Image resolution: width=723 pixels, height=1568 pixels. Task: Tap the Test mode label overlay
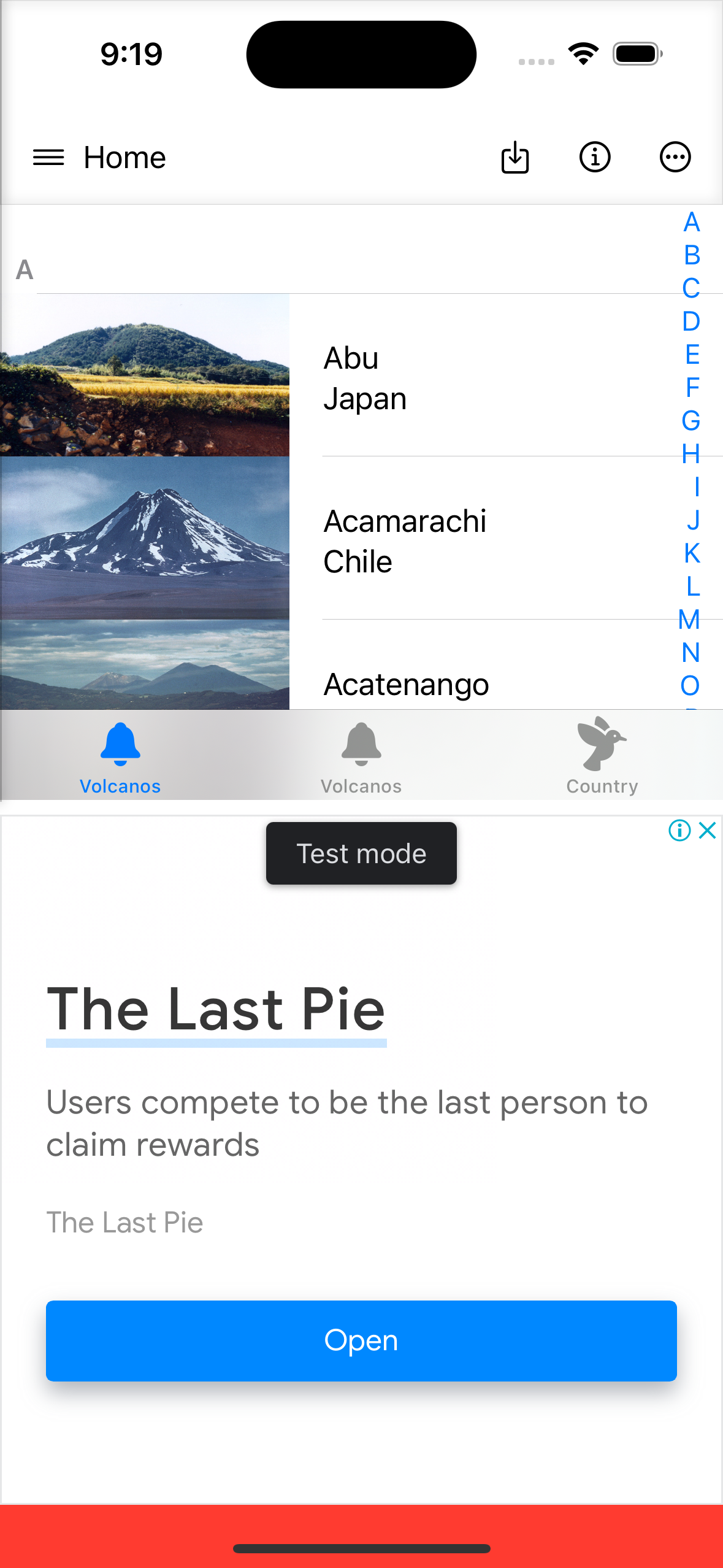coord(361,853)
